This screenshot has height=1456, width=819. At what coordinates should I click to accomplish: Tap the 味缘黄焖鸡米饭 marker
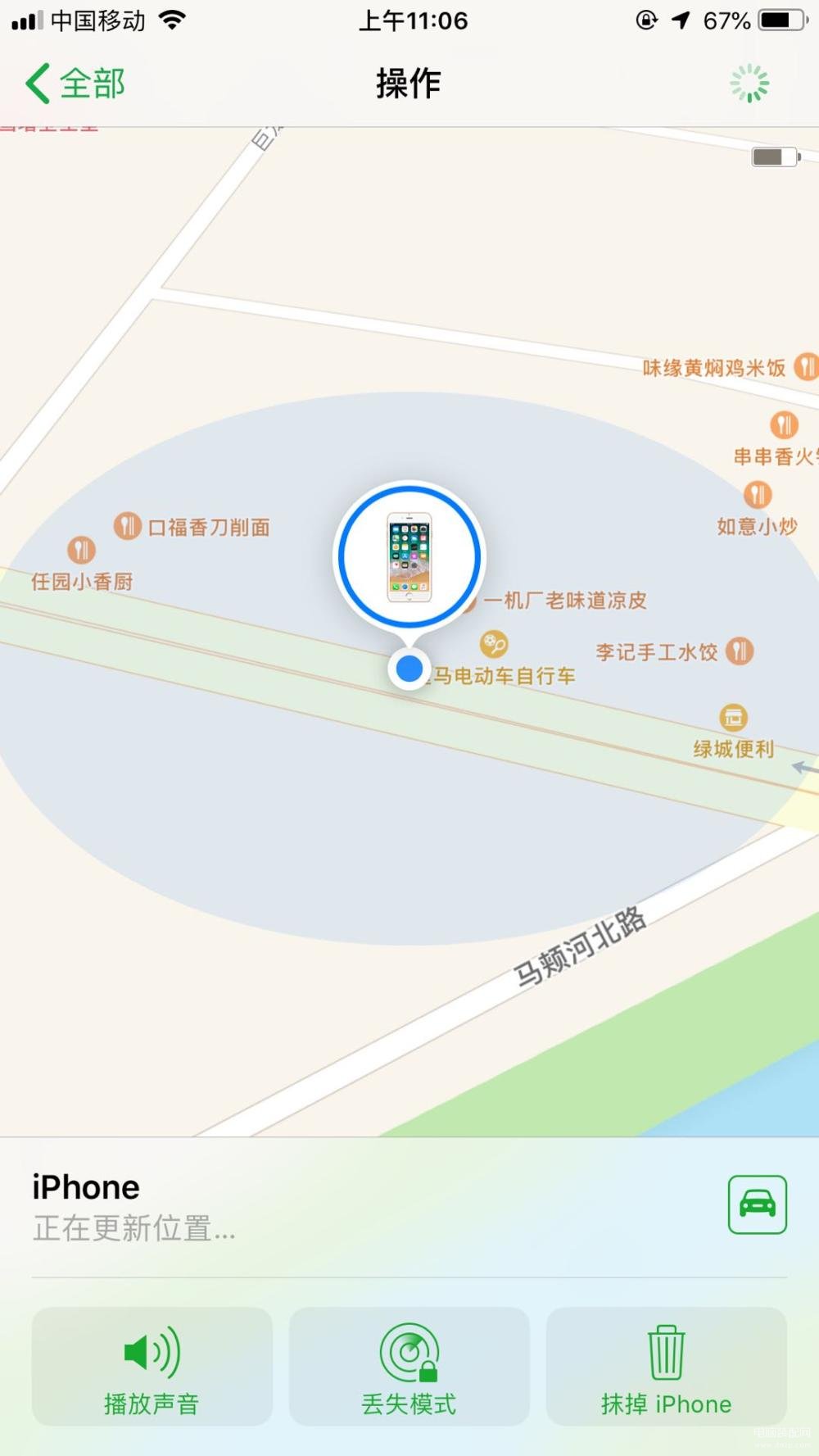click(x=806, y=366)
